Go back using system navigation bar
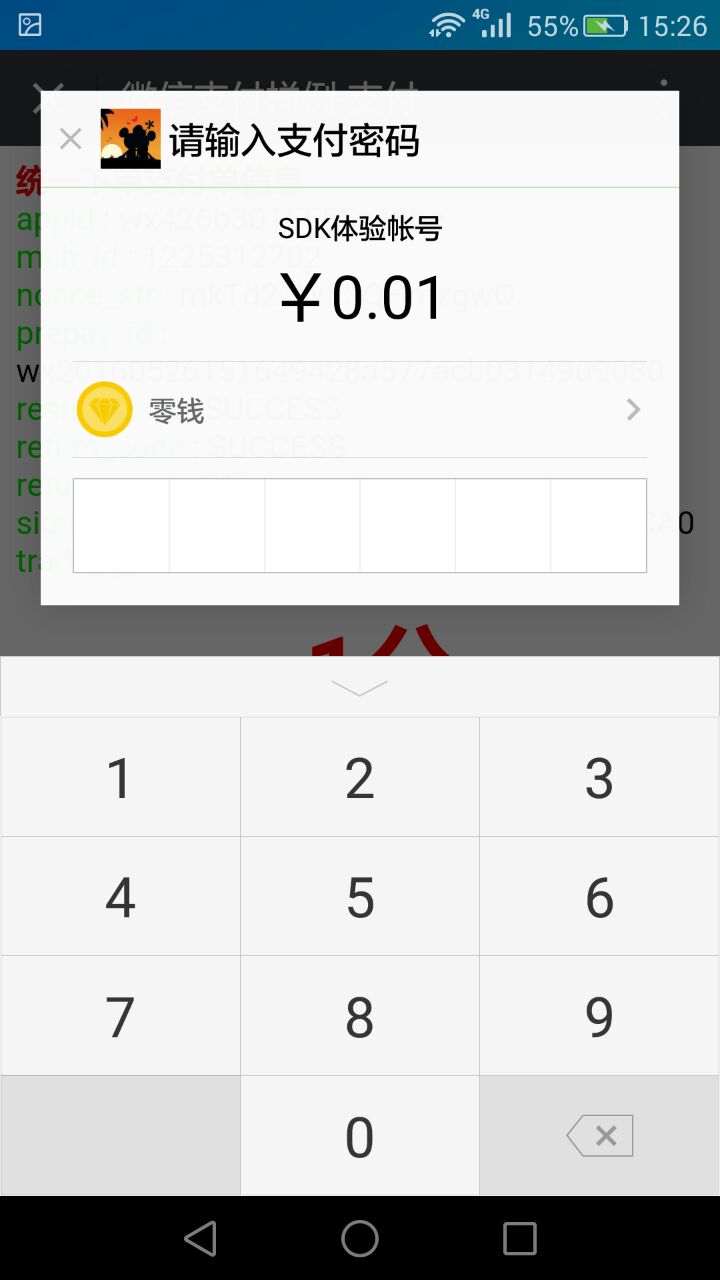Image resolution: width=720 pixels, height=1280 pixels. [x=200, y=1239]
